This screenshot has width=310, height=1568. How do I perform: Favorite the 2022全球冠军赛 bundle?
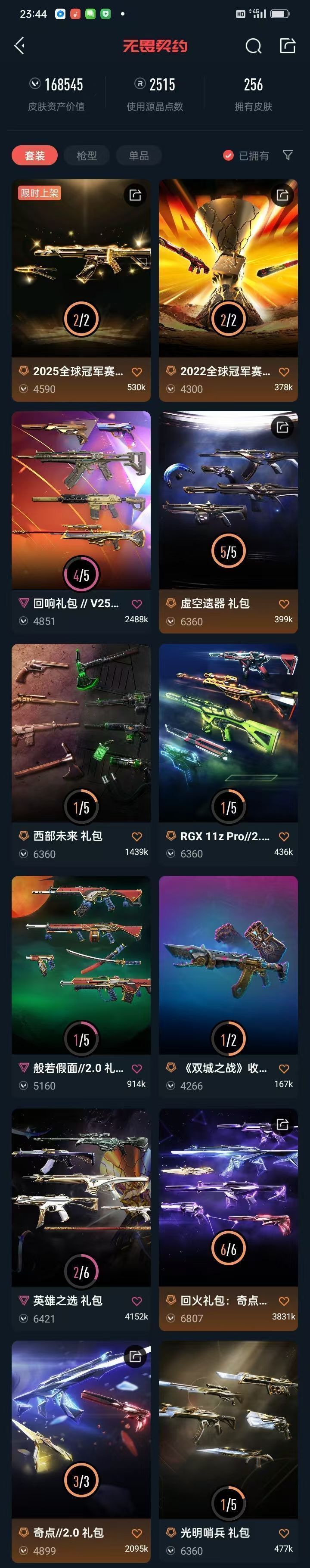(x=284, y=372)
